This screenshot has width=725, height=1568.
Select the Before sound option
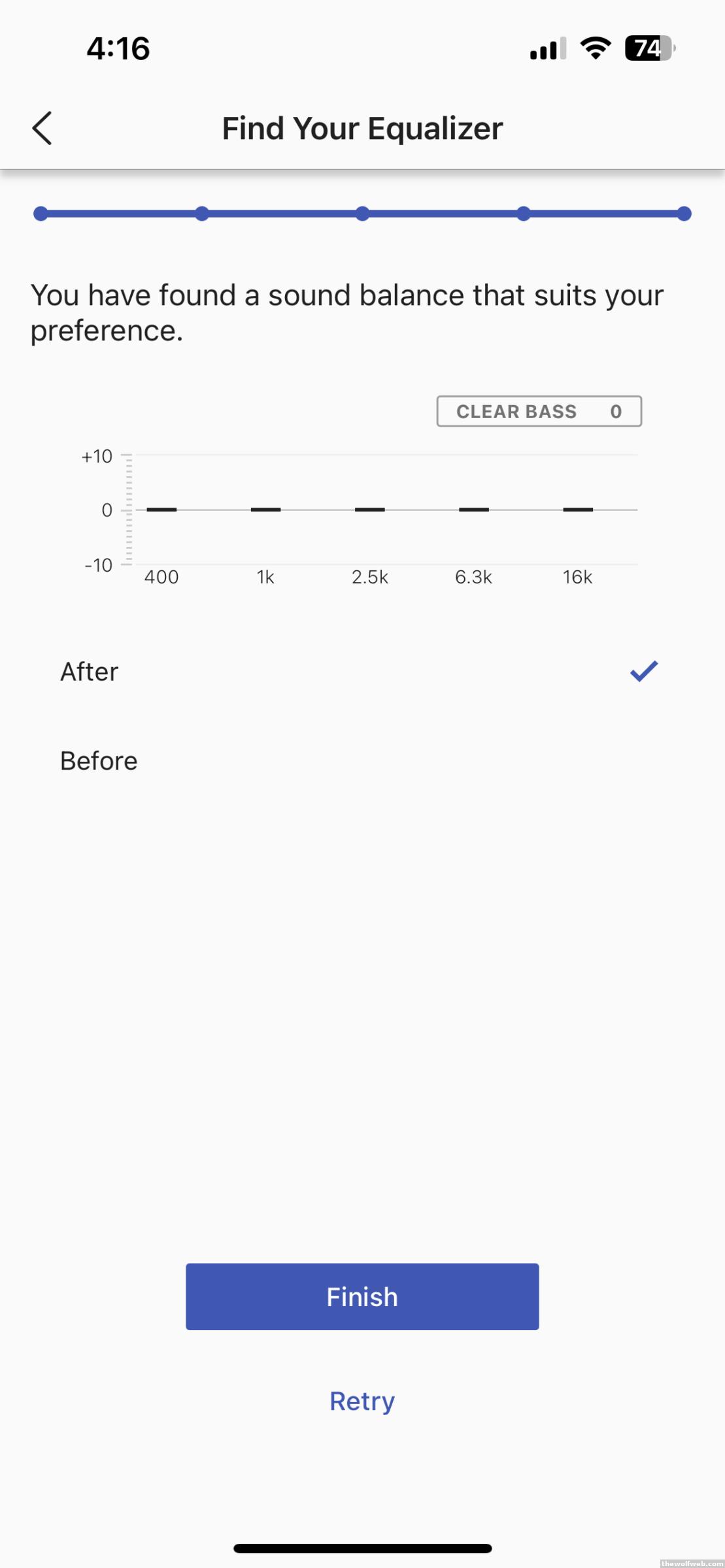click(x=99, y=761)
